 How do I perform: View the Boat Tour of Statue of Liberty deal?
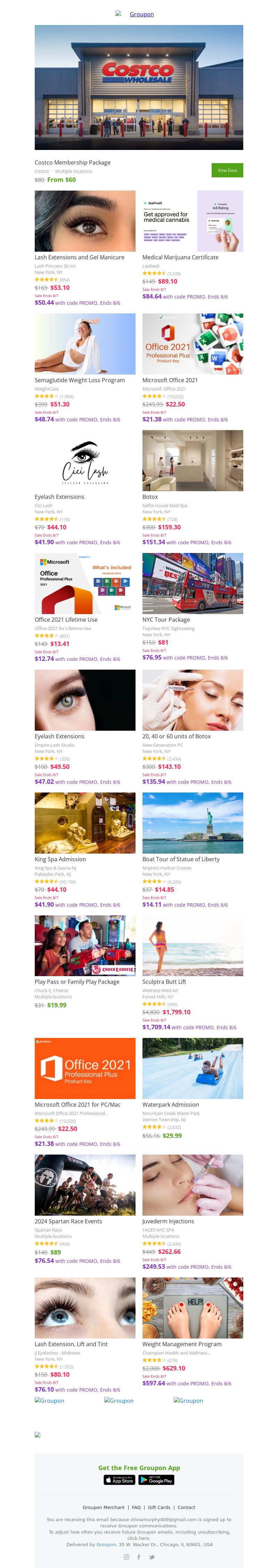pos(181,860)
